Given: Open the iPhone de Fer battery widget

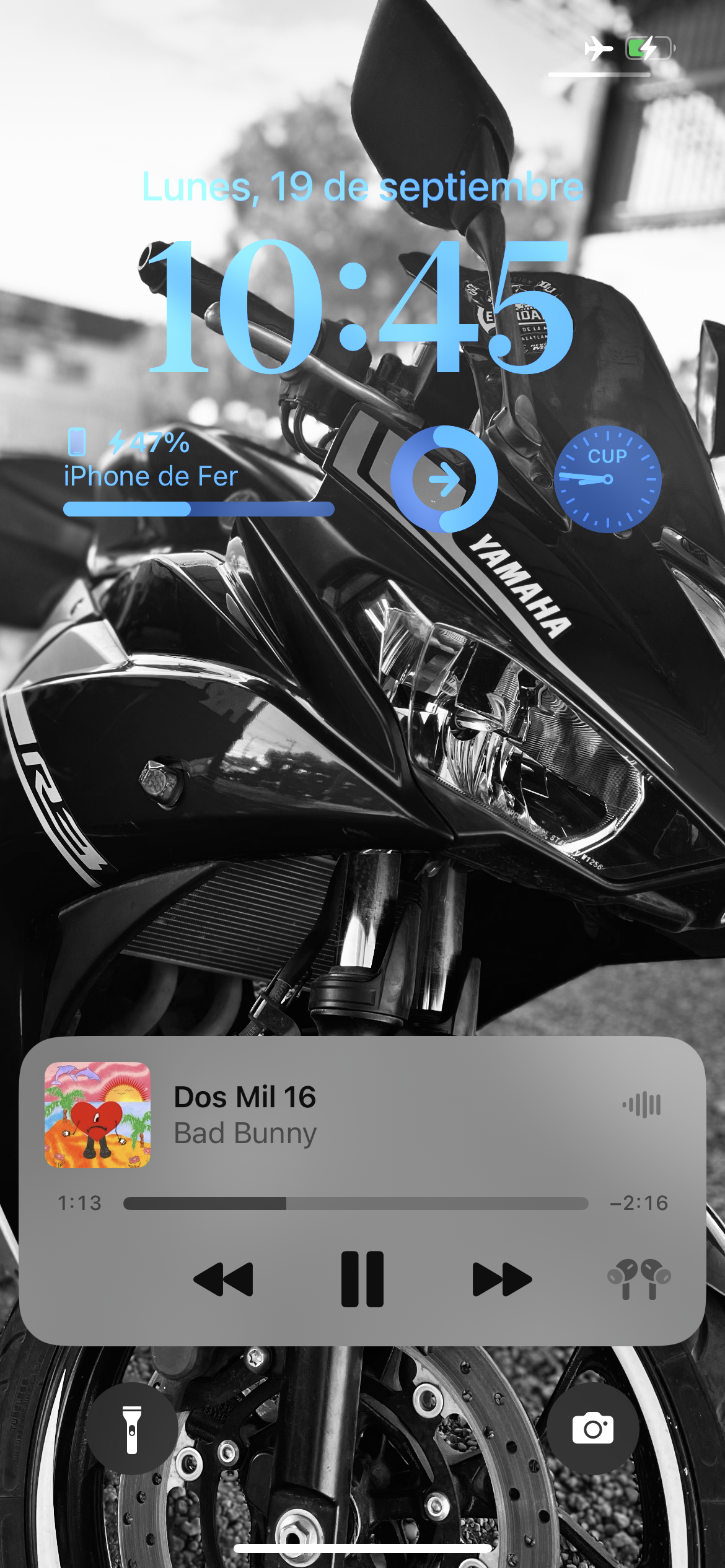Looking at the screenshot, I should pyautogui.click(x=198, y=472).
